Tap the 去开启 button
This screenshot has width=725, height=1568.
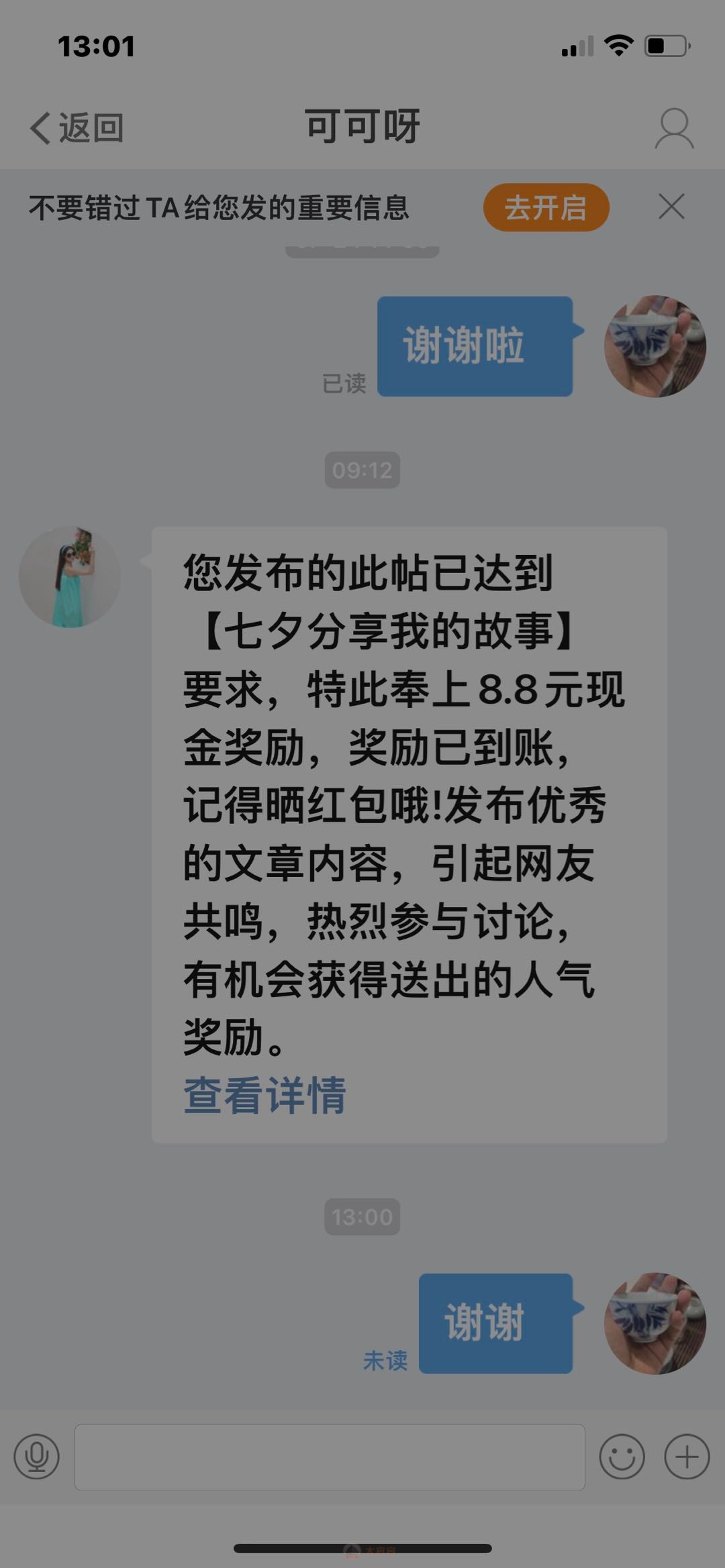coord(546,207)
